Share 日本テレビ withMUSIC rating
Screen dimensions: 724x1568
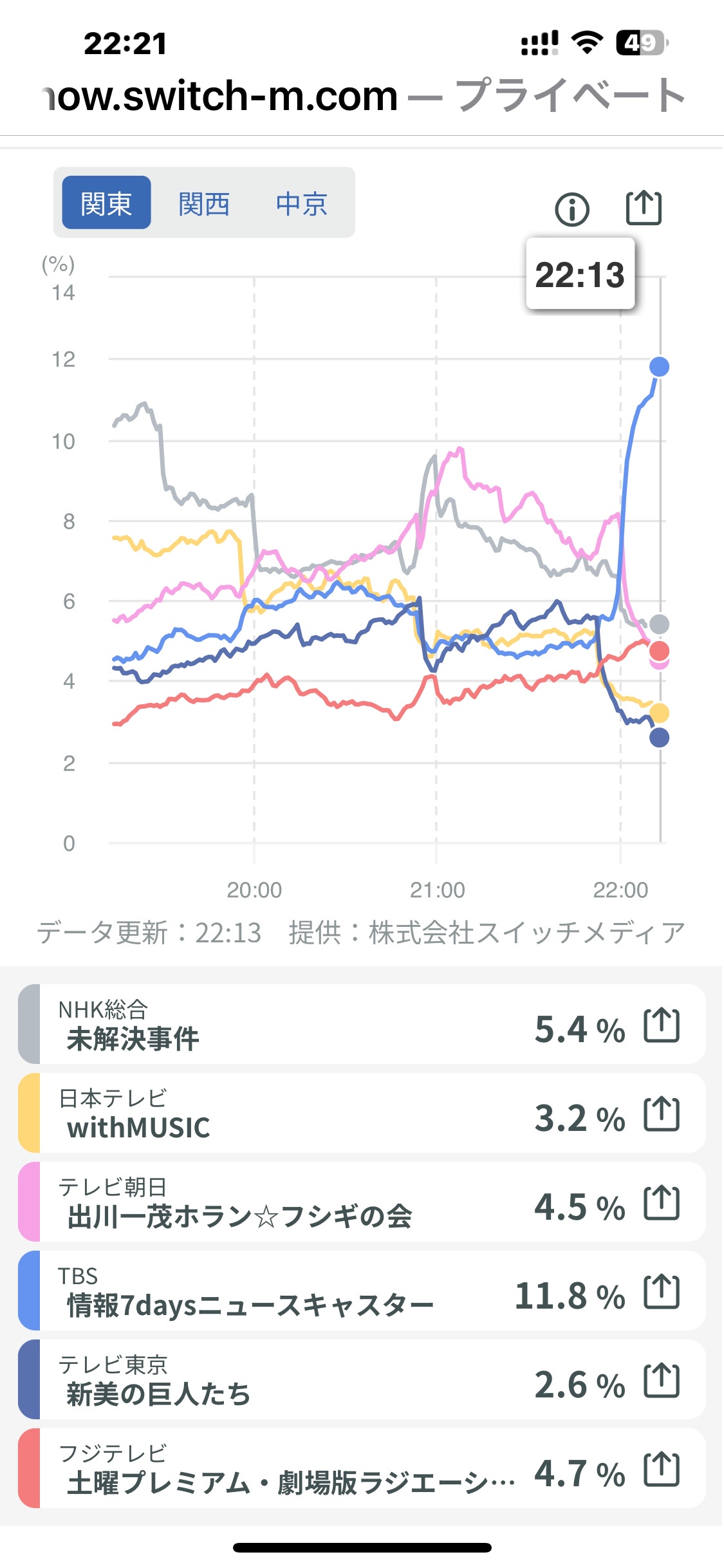(662, 1114)
